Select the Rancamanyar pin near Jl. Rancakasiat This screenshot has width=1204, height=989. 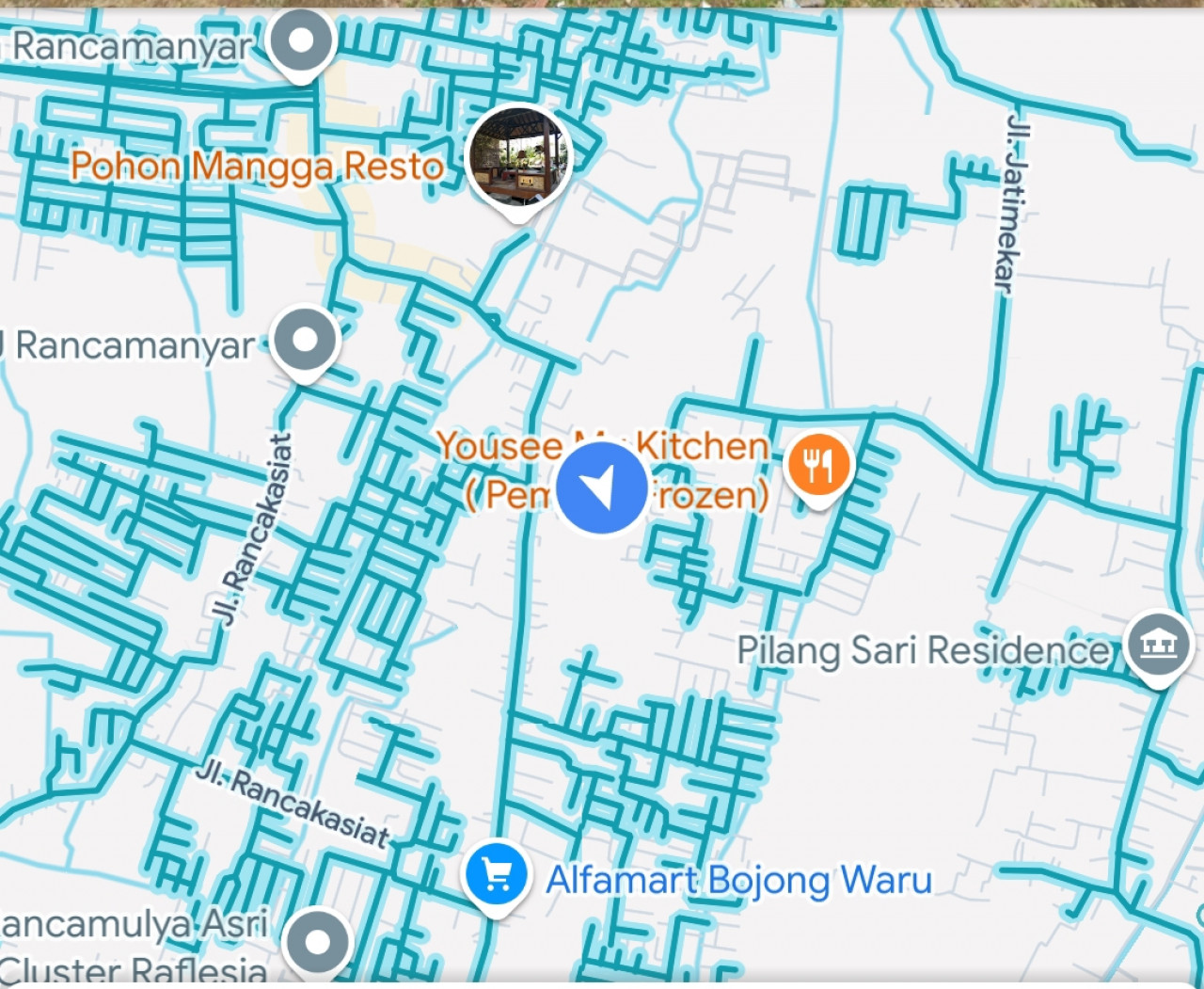(x=305, y=340)
